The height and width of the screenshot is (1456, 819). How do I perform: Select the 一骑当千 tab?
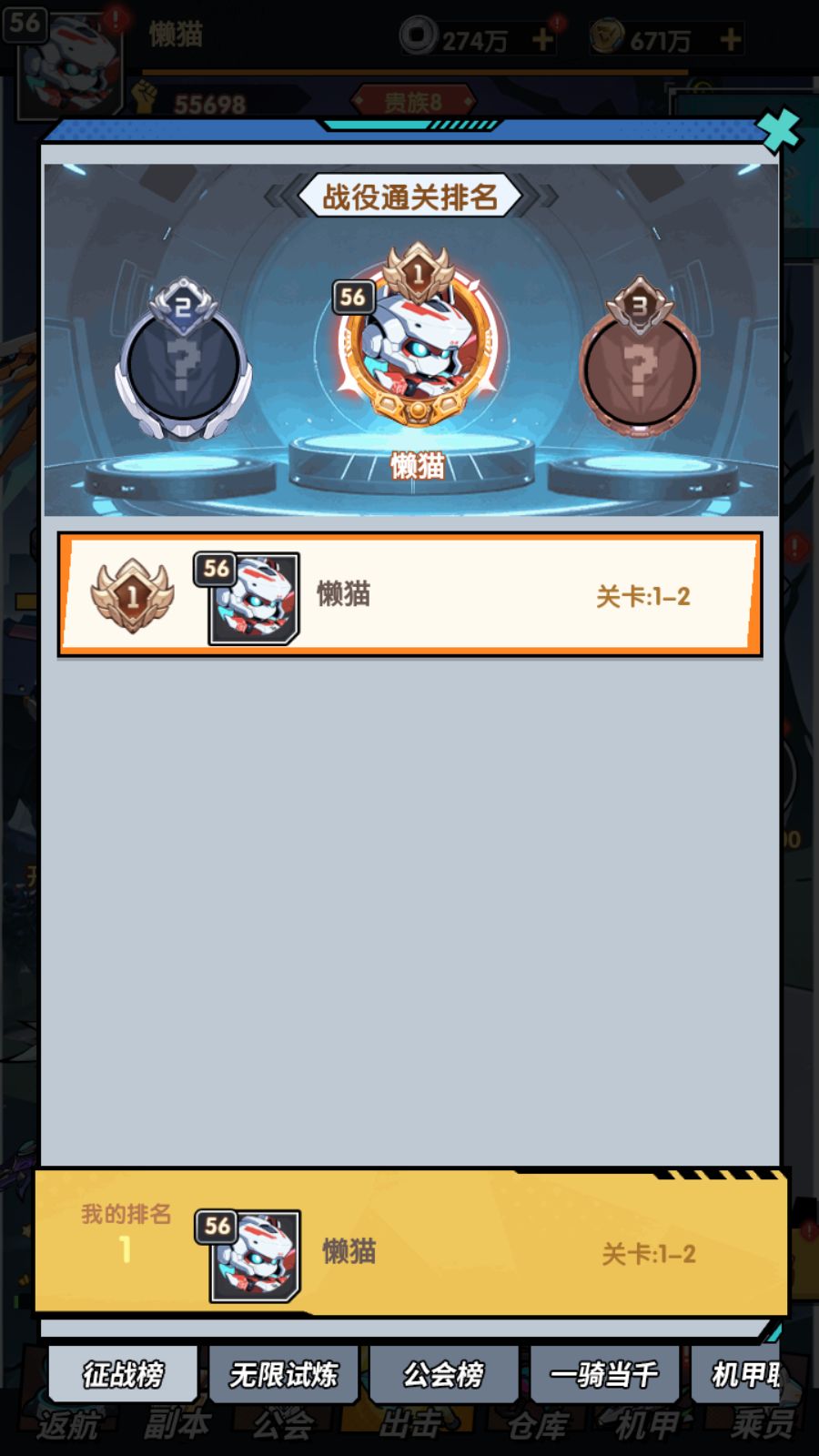tap(604, 1373)
